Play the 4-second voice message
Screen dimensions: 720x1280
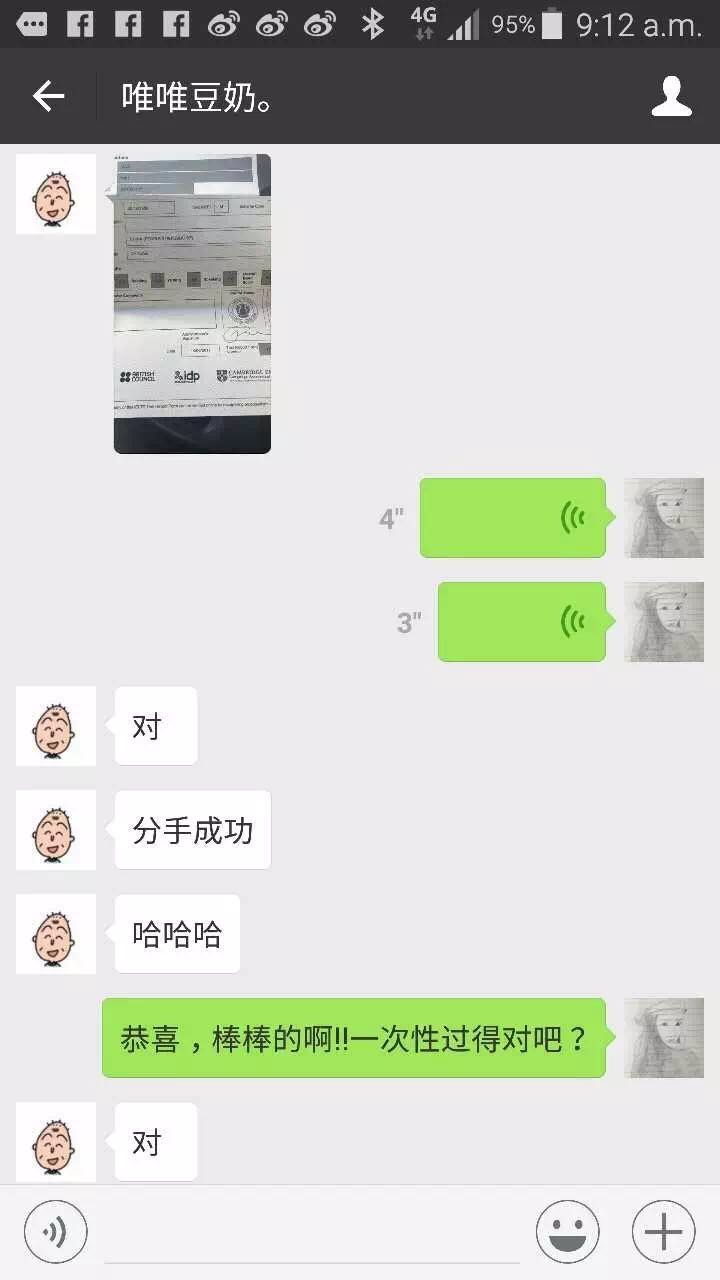coord(513,518)
